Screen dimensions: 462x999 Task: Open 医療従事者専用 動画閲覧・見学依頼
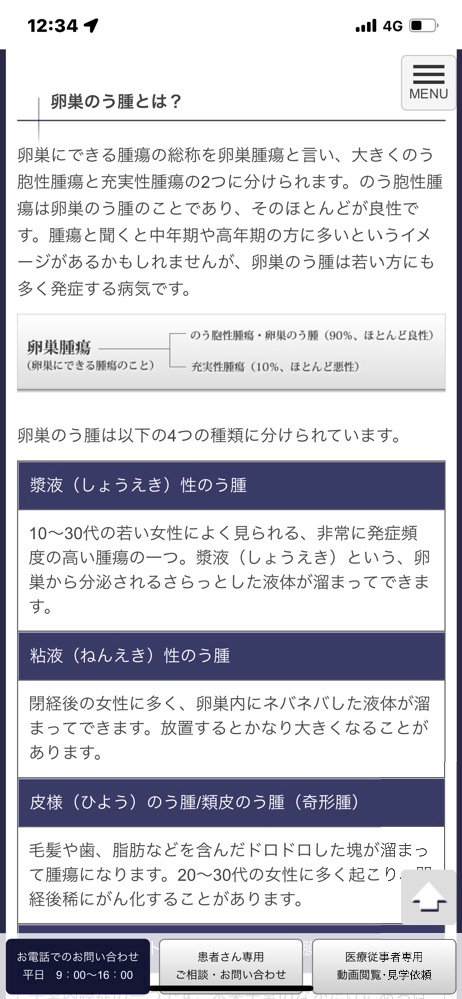384,965
